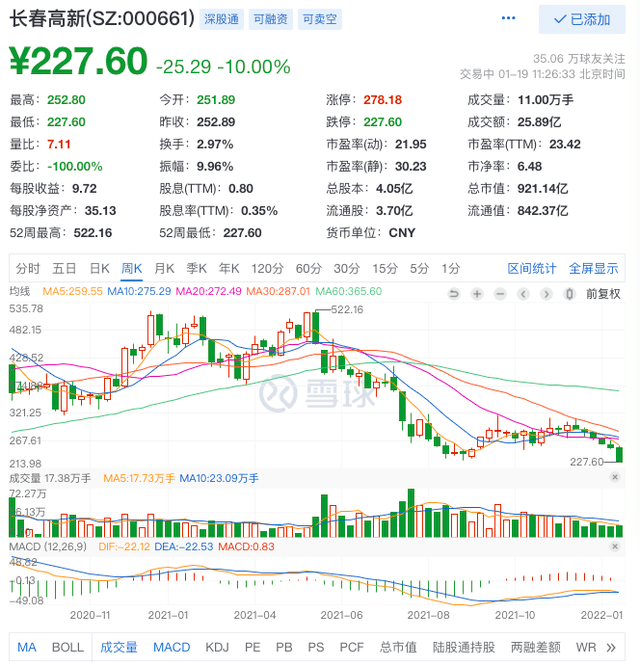This screenshot has height=666, width=640.
Task: Switch to 月K candlestick chart
Action: pyautogui.click(x=164, y=268)
